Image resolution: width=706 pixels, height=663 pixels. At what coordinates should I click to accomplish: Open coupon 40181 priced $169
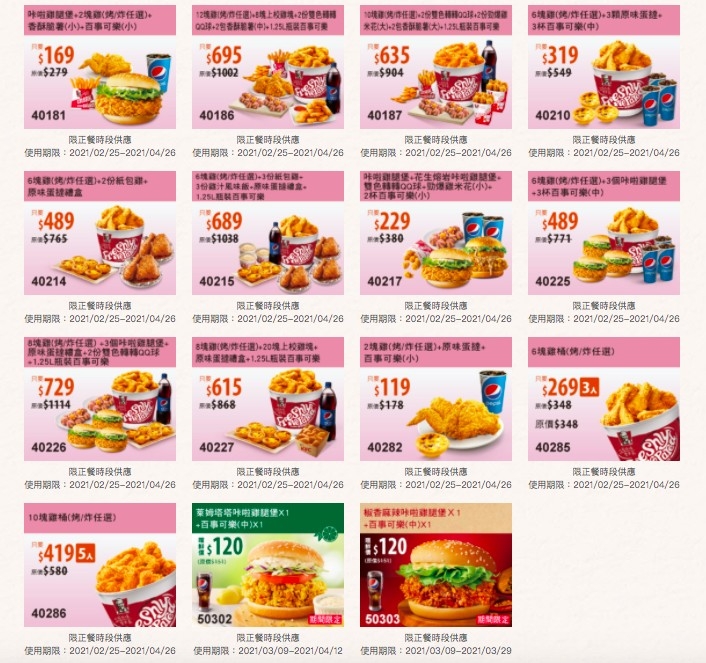[100, 68]
